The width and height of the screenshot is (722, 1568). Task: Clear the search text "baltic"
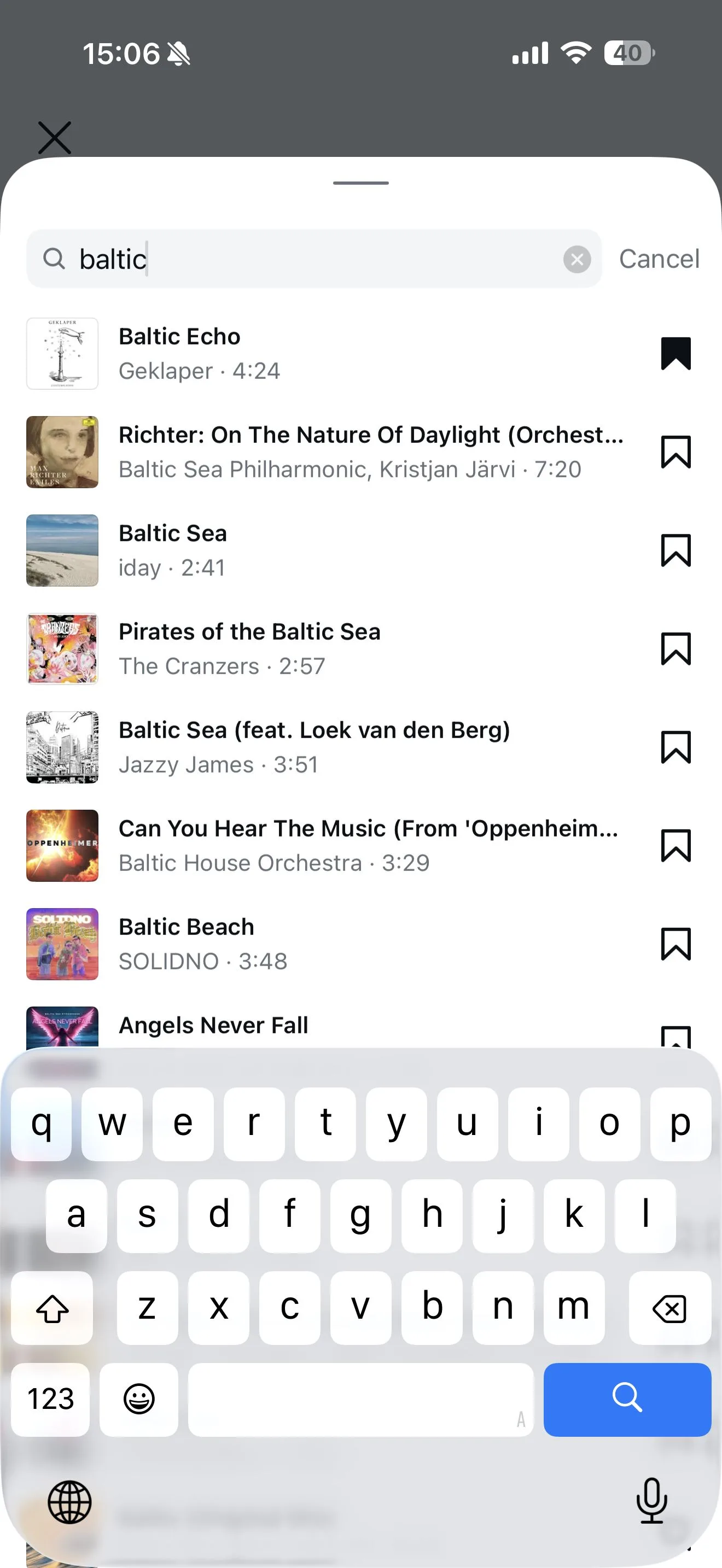click(577, 259)
